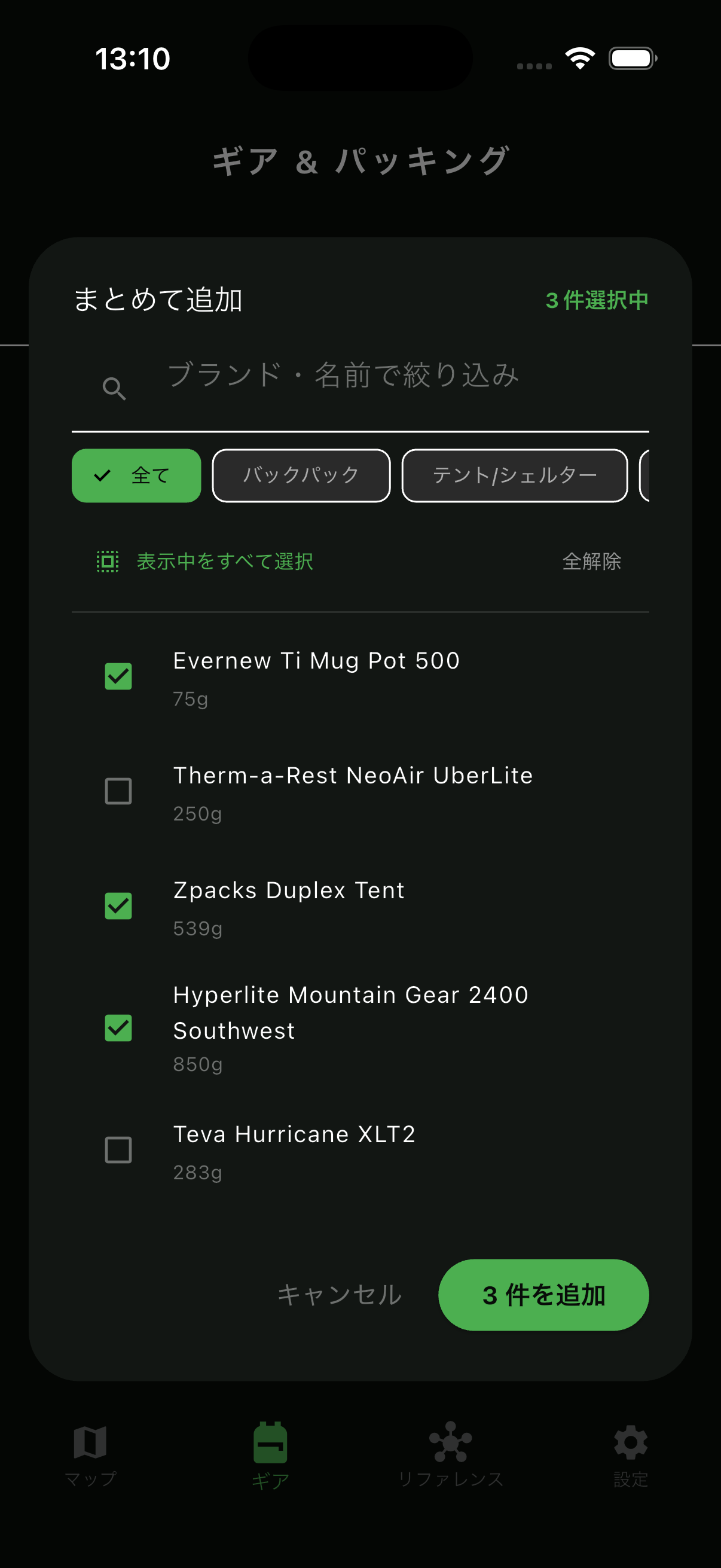Focus the brand and name filter field
The width and height of the screenshot is (721, 1568).
(x=360, y=383)
